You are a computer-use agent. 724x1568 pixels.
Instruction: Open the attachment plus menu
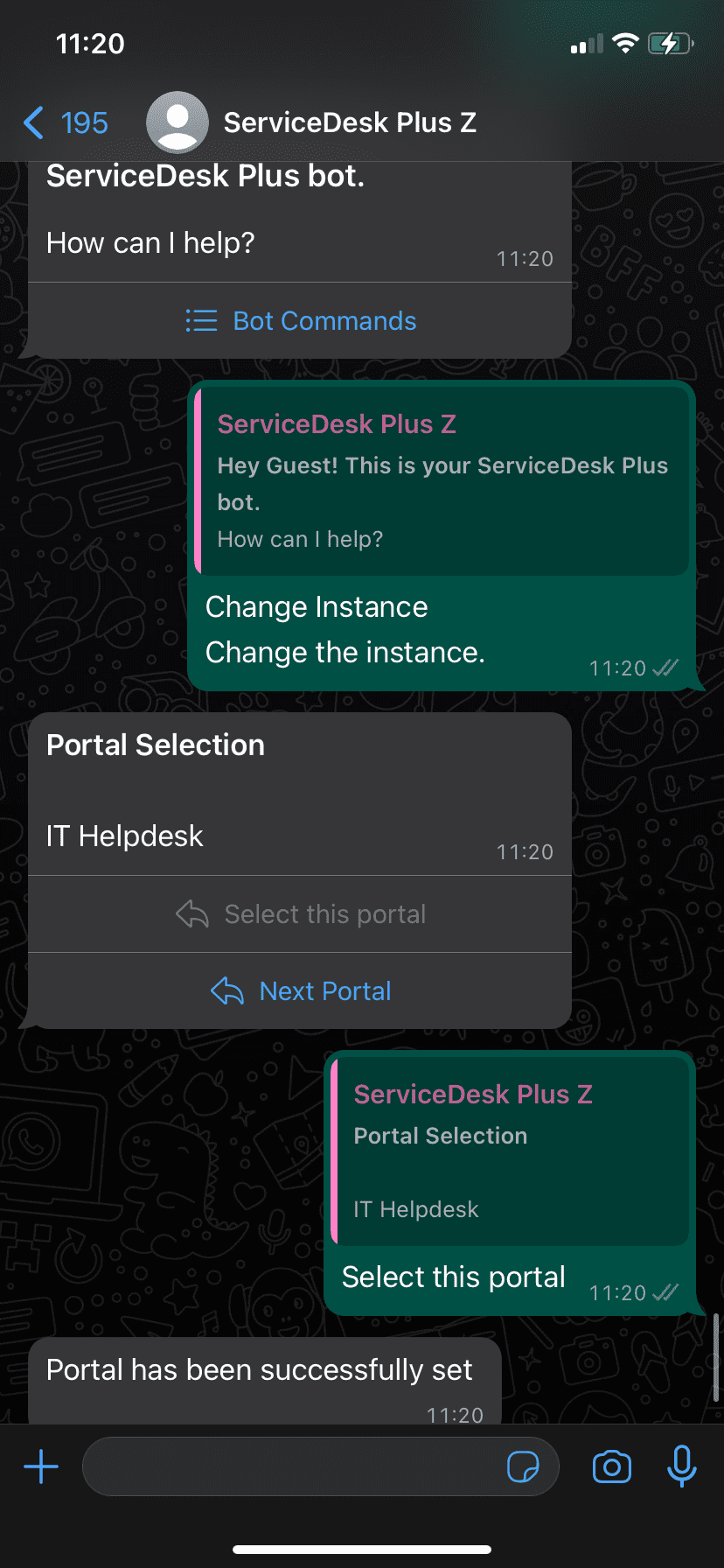coord(41,1466)
